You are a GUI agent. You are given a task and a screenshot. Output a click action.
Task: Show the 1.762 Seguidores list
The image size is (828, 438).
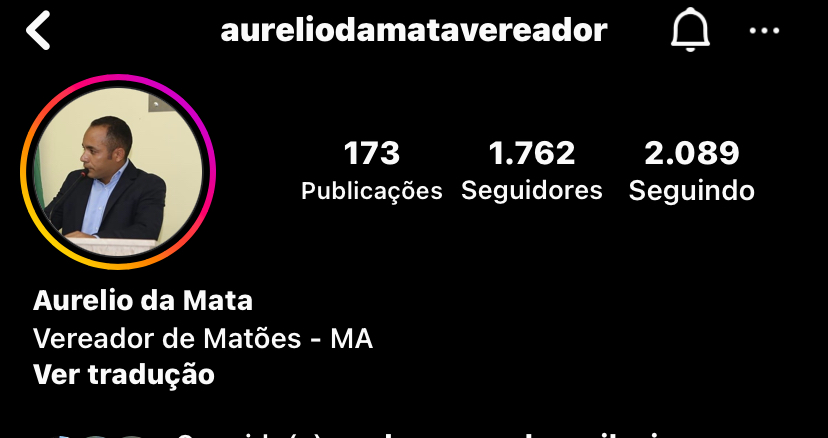click(x=532, y=170)
